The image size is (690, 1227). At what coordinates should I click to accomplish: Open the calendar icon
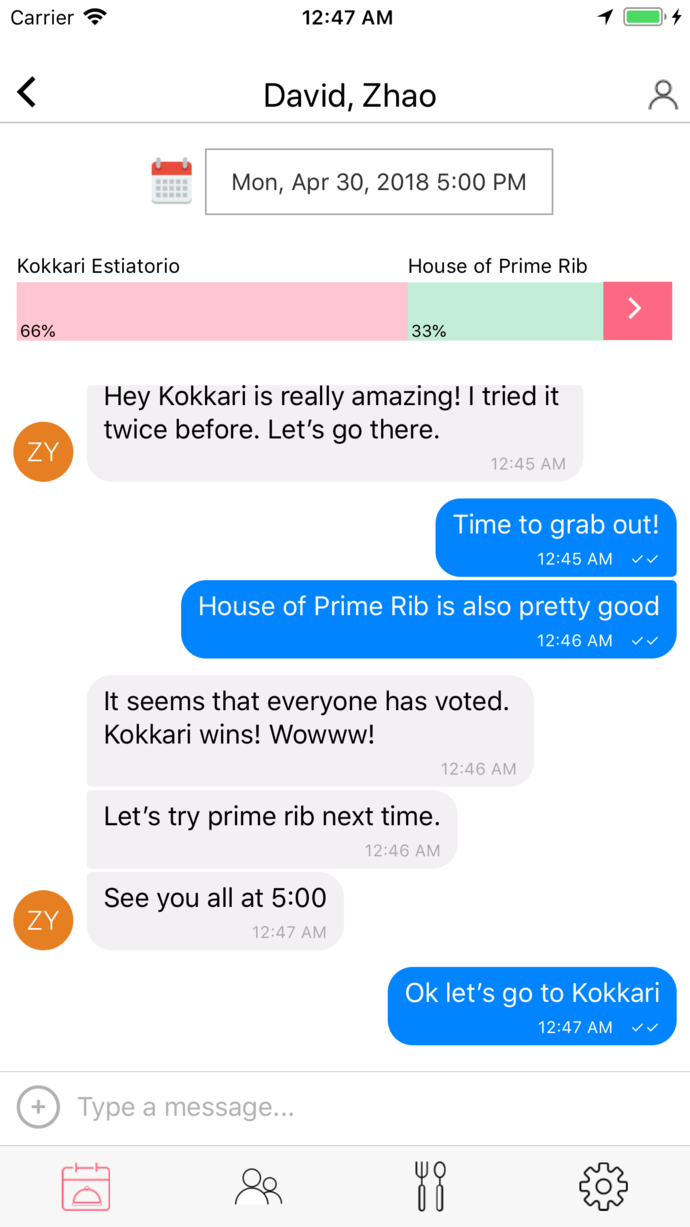coord(171,182)
